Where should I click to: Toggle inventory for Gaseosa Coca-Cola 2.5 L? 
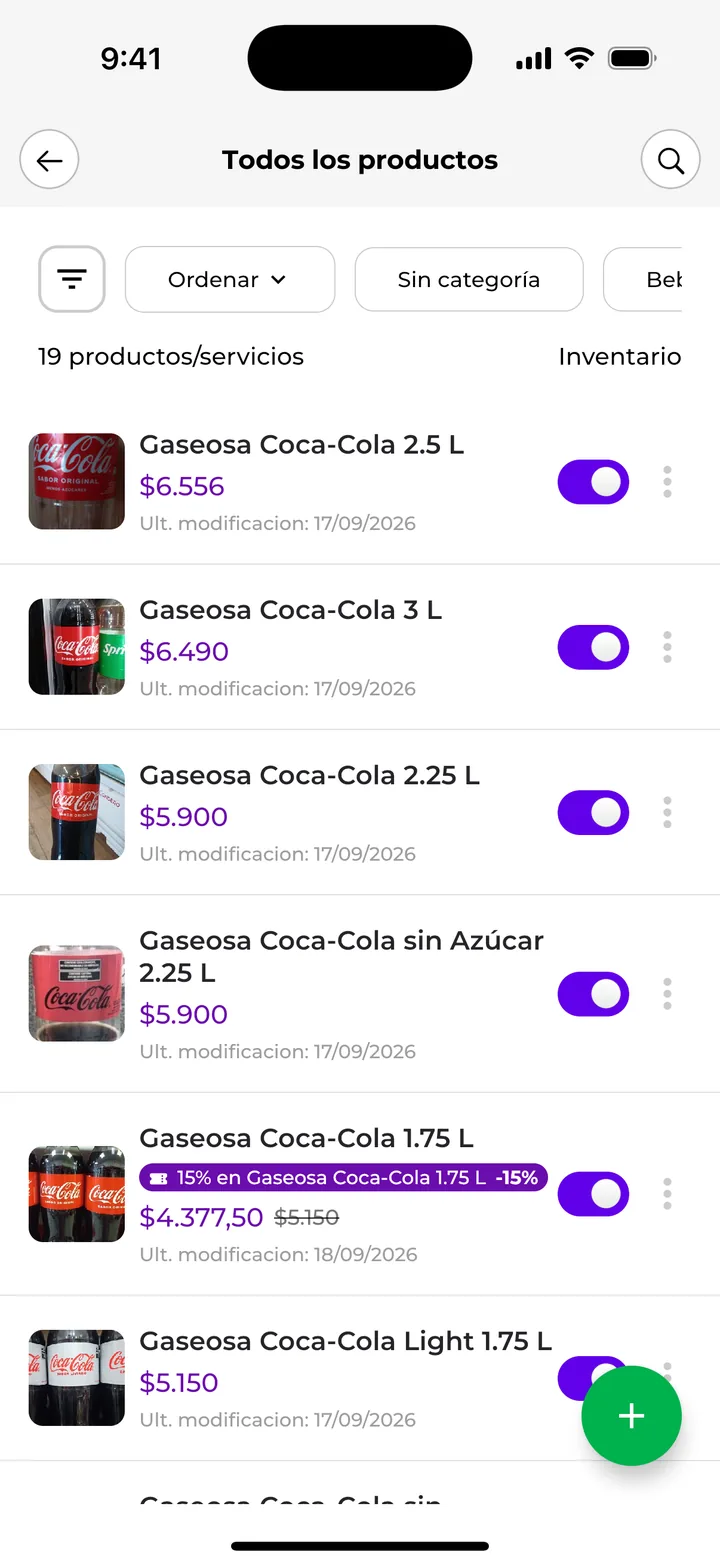(x=593, y=482)
